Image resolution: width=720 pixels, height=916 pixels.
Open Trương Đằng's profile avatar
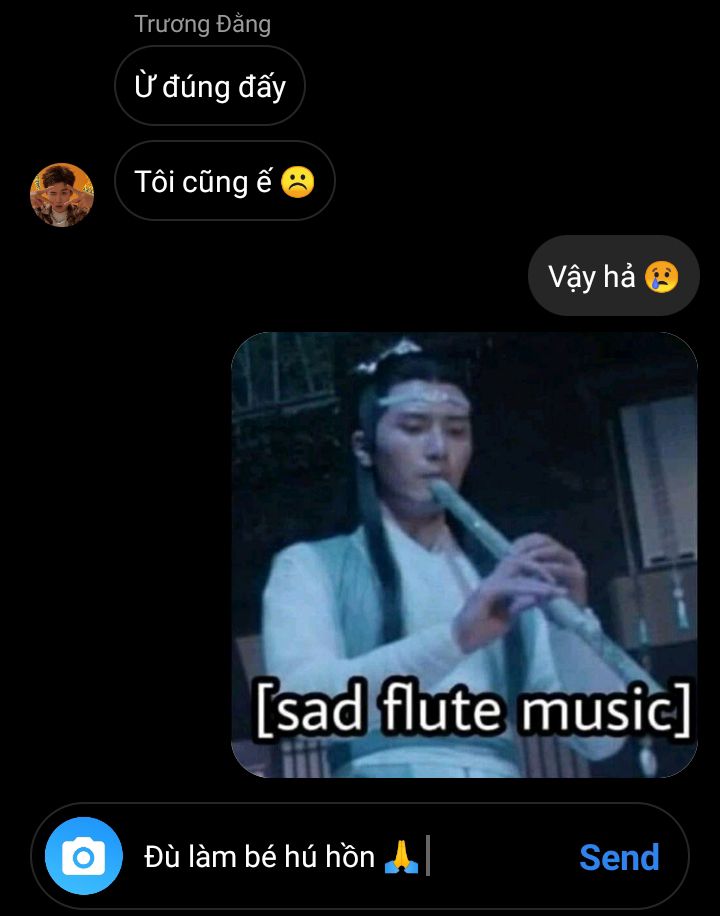(62, 195)
